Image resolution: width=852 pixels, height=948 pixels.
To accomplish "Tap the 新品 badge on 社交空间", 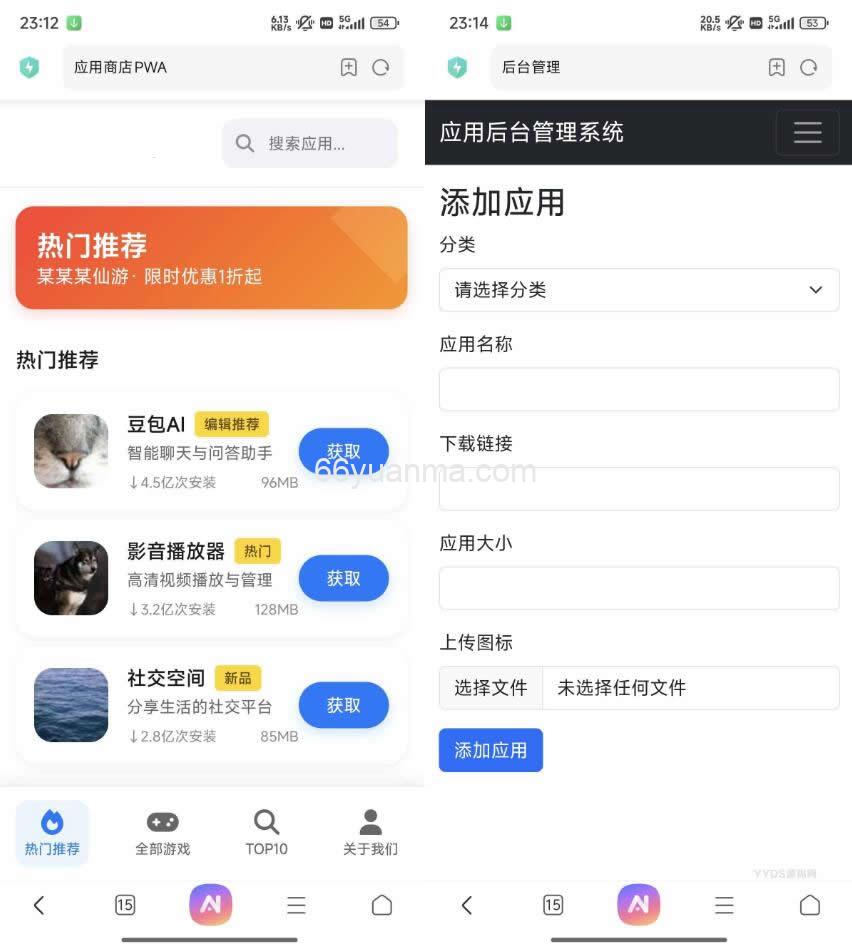I will (237, 678).
